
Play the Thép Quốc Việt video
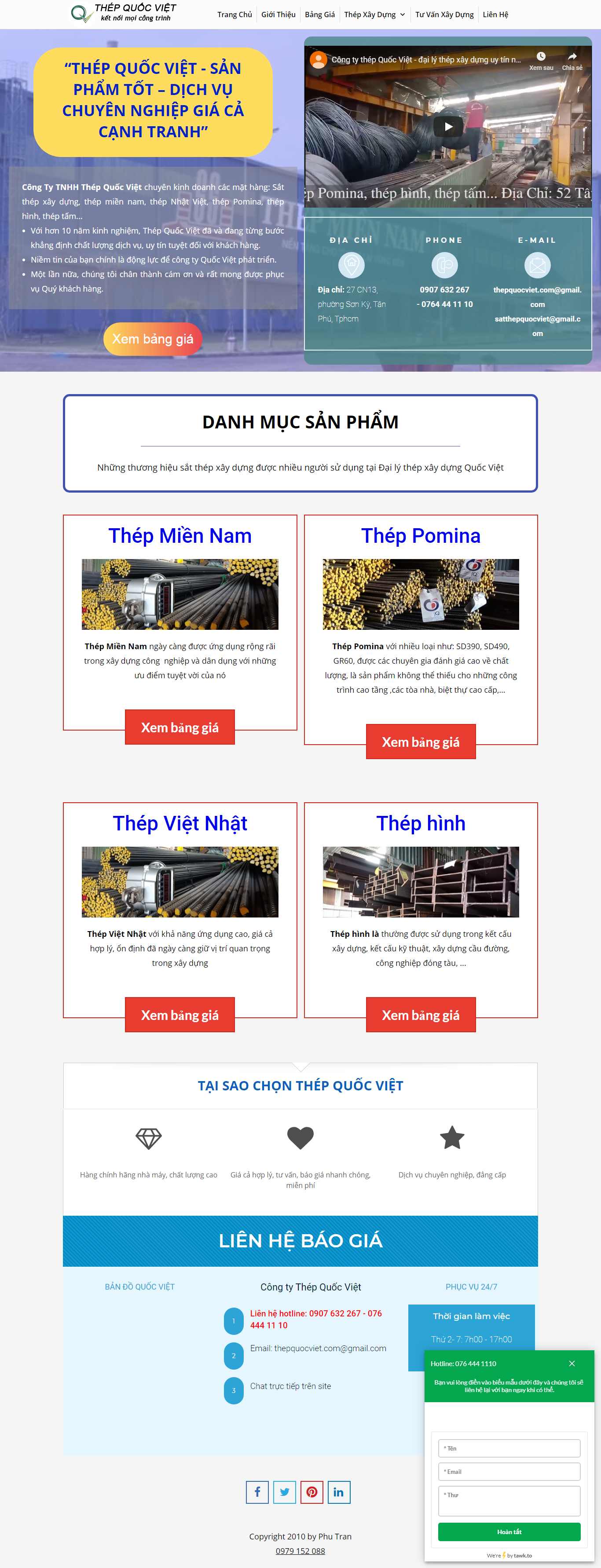[448, 127]
